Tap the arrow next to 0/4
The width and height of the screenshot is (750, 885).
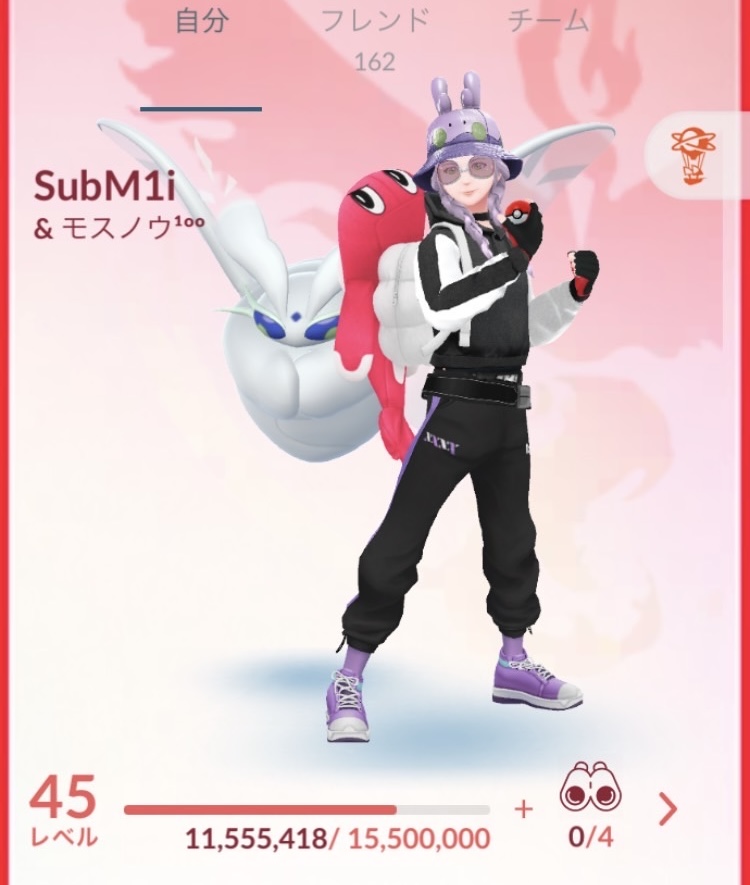667,808
